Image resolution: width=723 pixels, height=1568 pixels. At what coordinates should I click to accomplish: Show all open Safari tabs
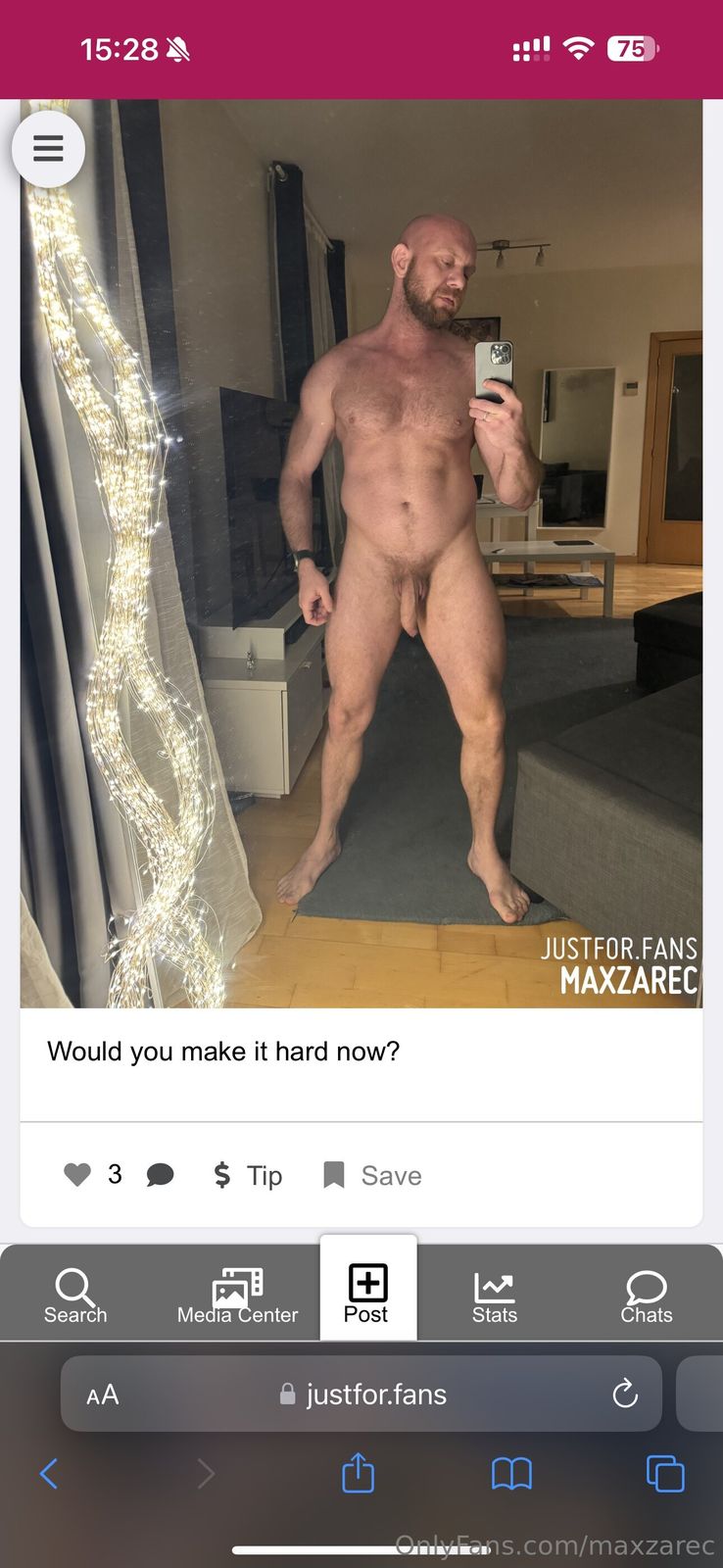point(665,1473)
